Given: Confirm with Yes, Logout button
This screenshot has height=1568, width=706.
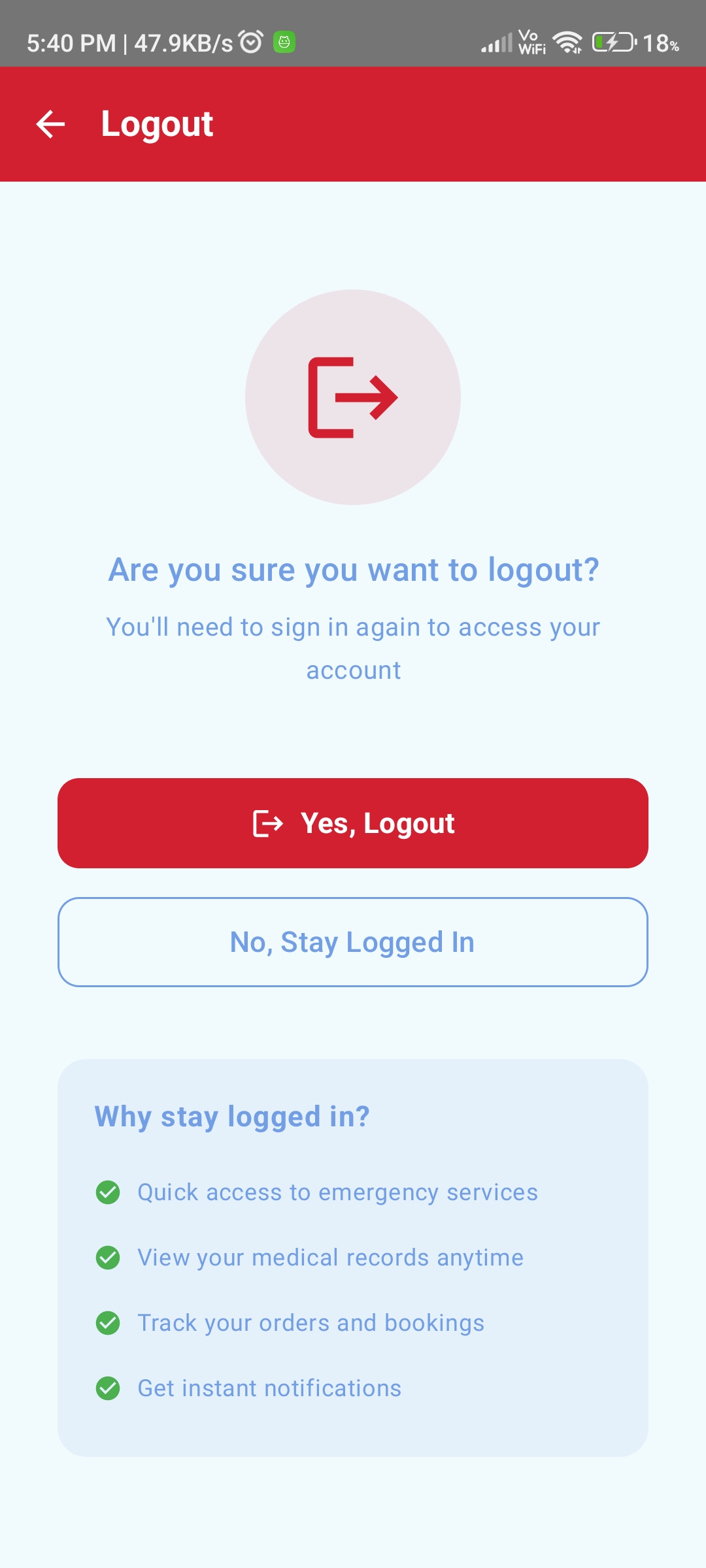Looking at the screenshot, I should click(x=353, y=823).
